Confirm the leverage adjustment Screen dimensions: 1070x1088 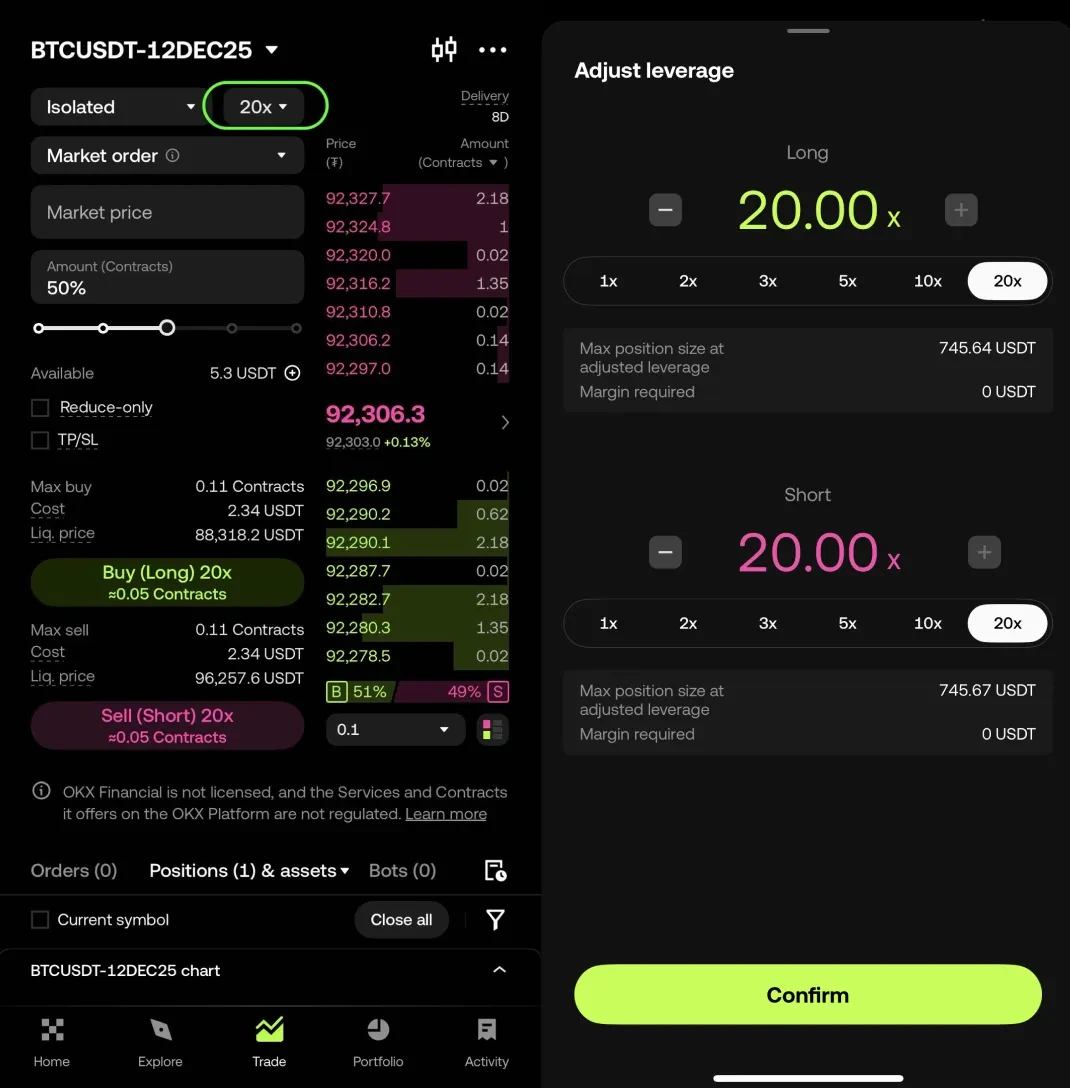(x=807, y=995)
